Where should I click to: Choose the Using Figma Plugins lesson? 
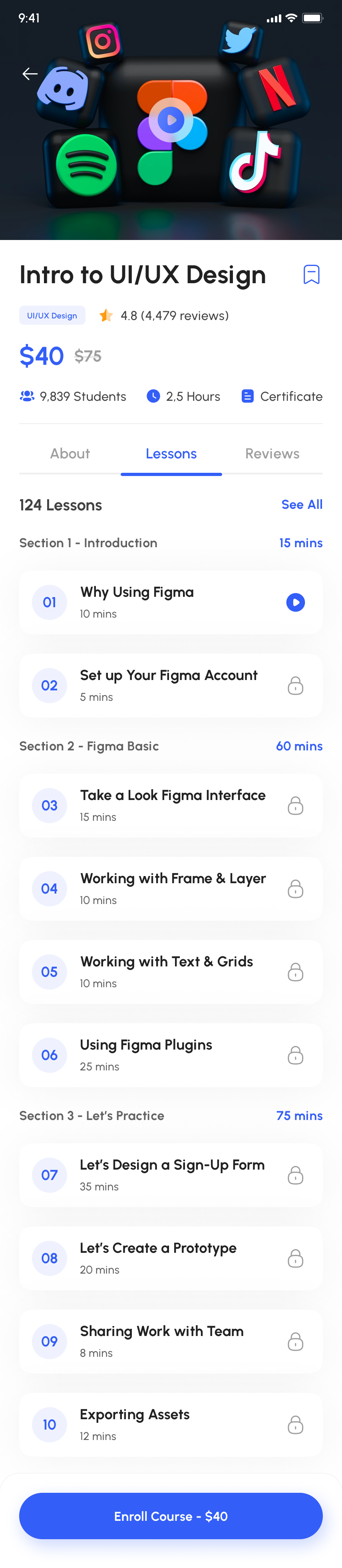(x=171, y=1055)
